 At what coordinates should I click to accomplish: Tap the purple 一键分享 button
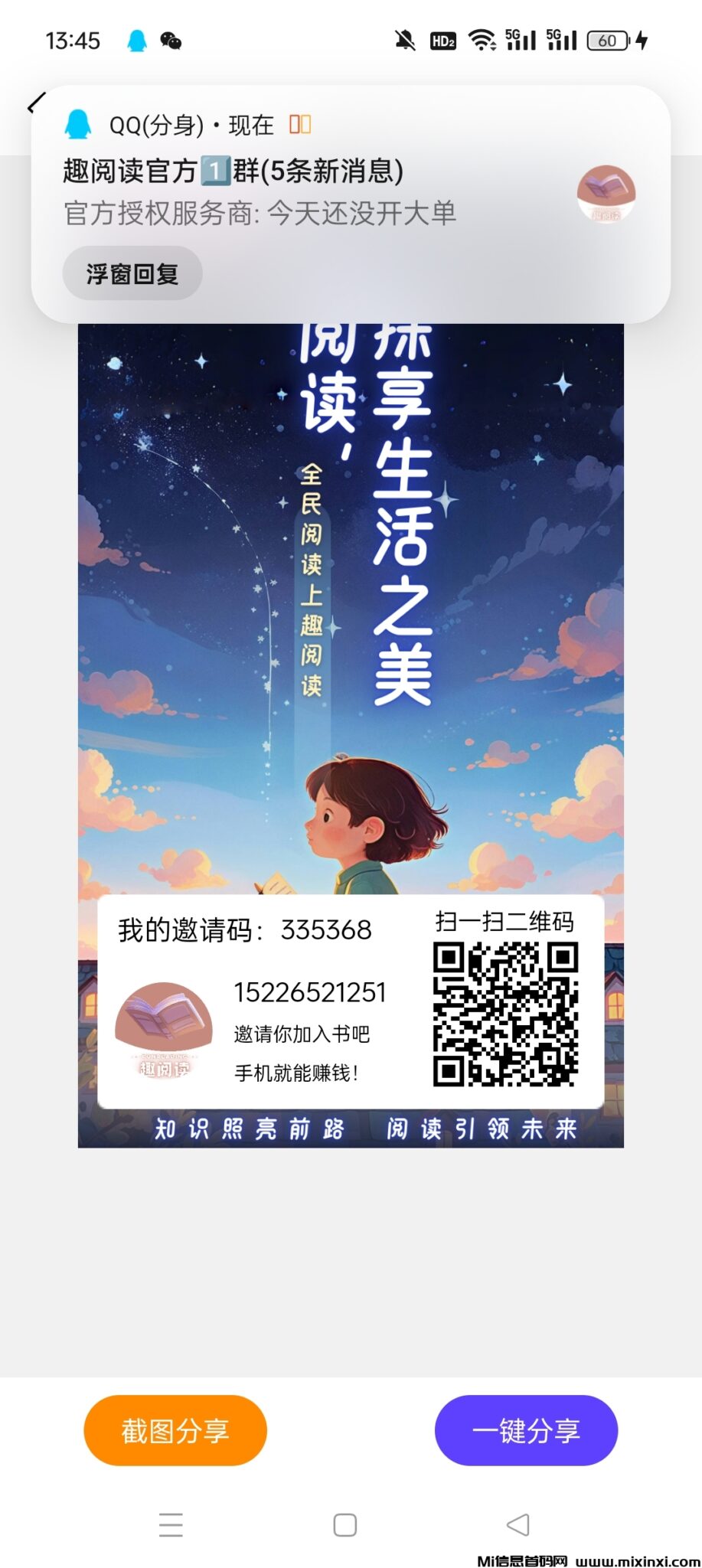click(526, 1430)
